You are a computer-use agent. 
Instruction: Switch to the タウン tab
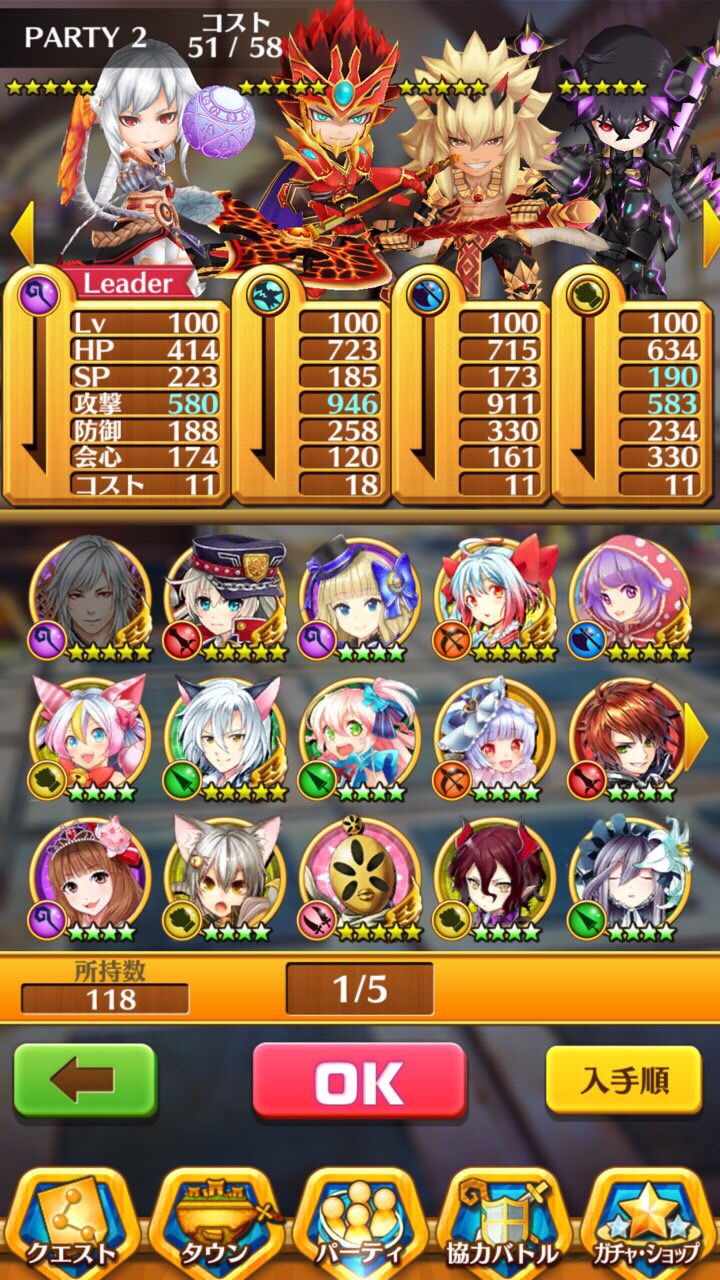coord(215,1224)
